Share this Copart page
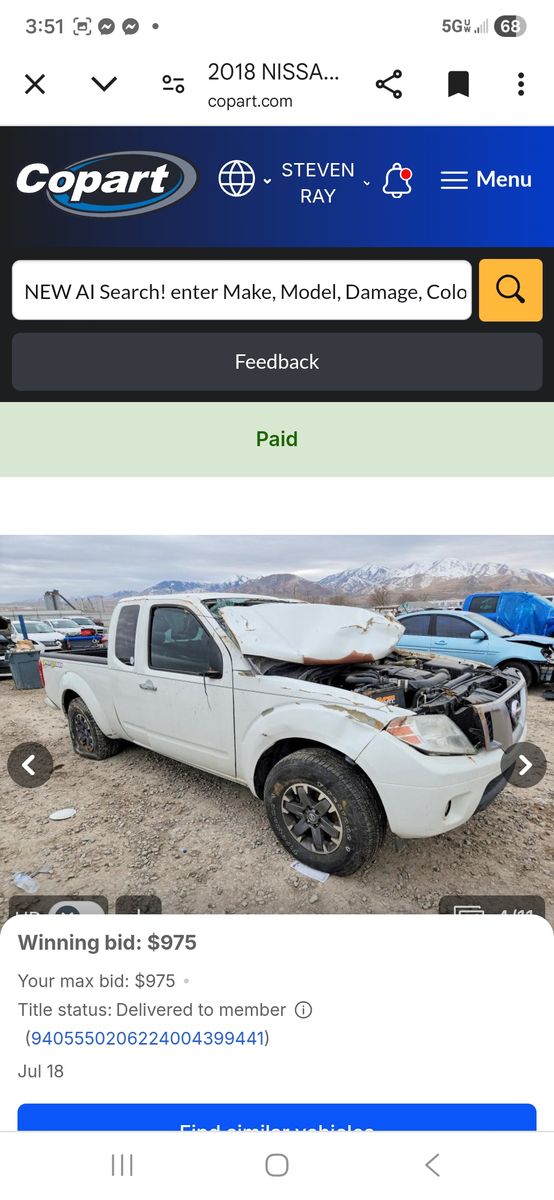 [x=389, y=84]
